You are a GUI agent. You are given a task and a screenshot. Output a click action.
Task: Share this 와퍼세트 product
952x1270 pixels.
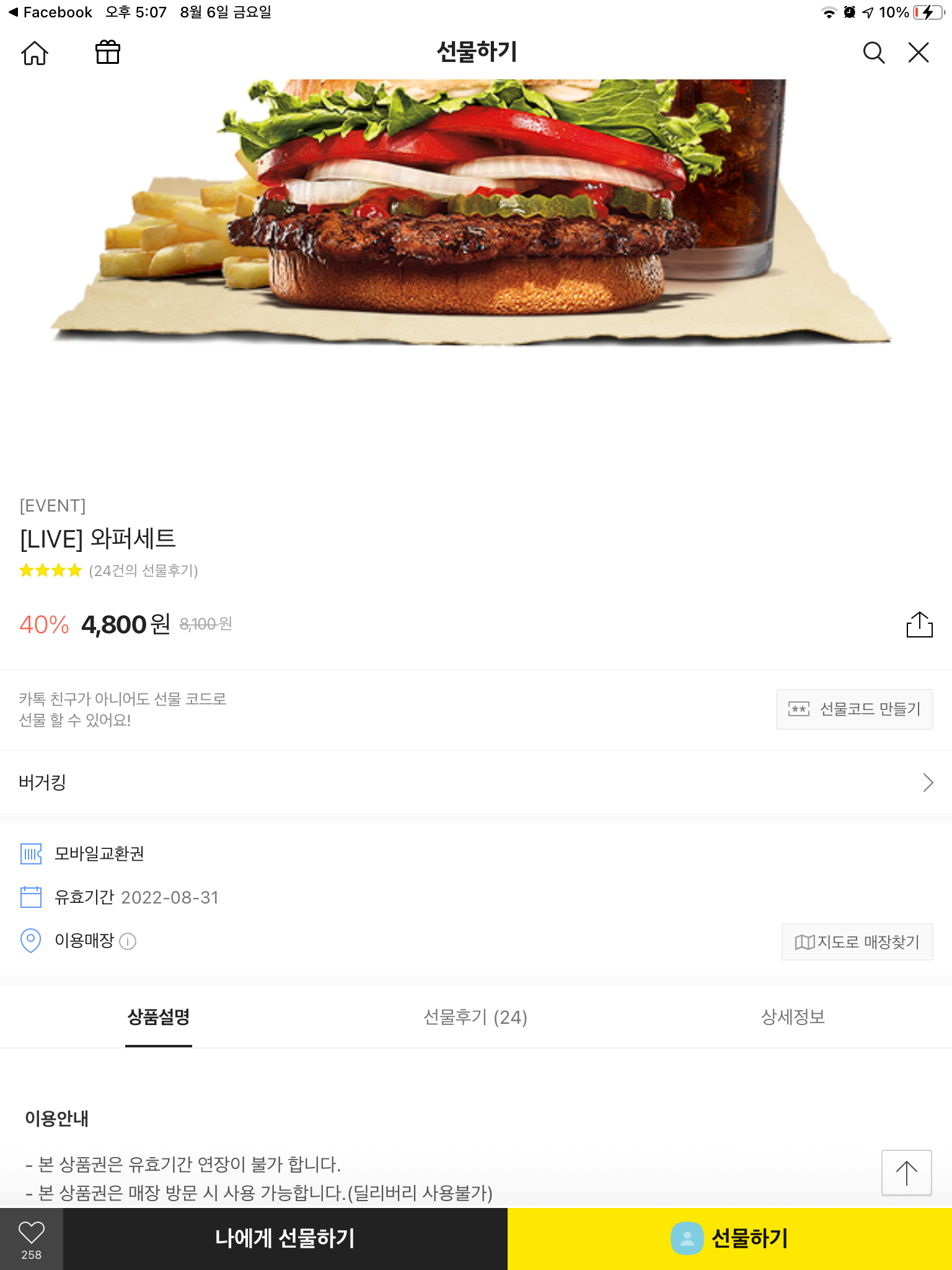coord(919,624)
